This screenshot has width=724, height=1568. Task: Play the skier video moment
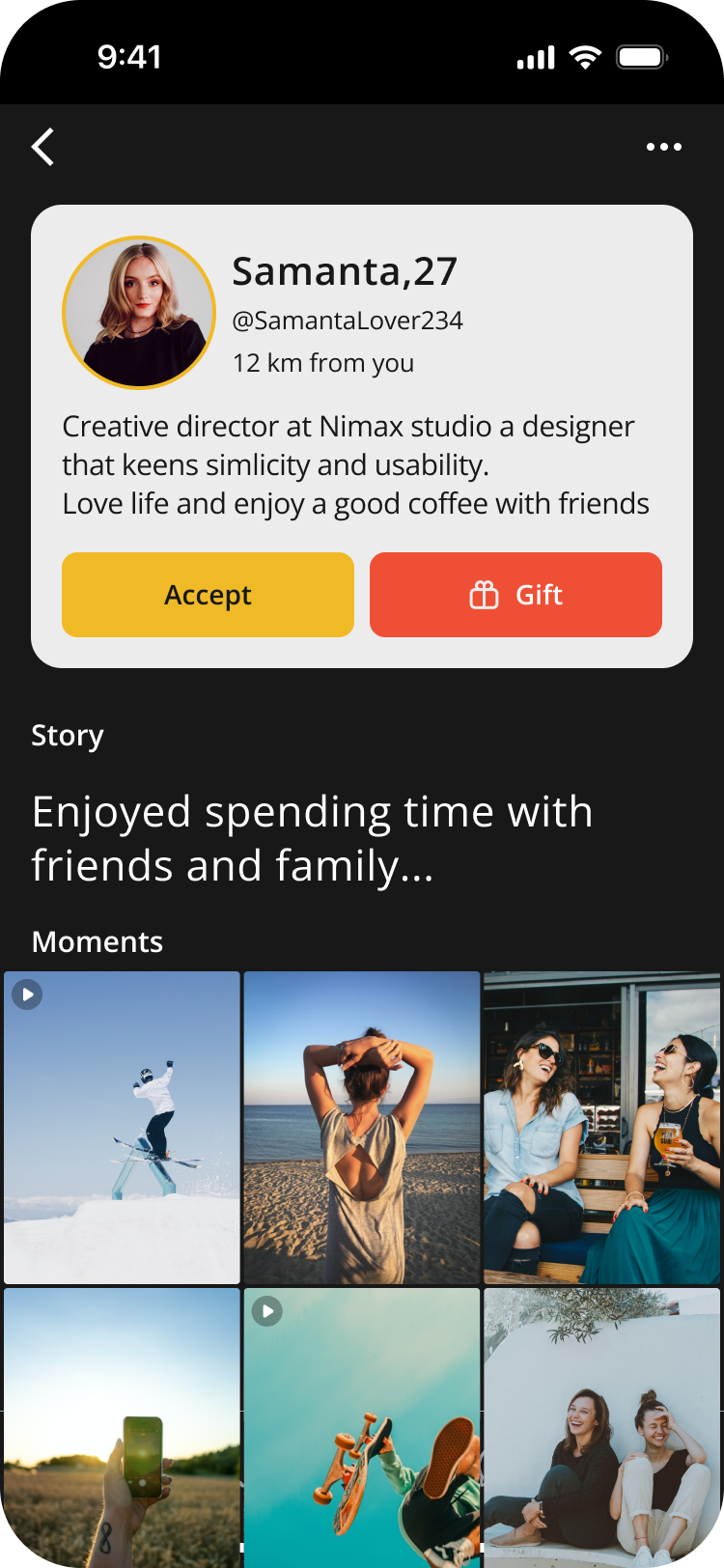coord(122,1127)
